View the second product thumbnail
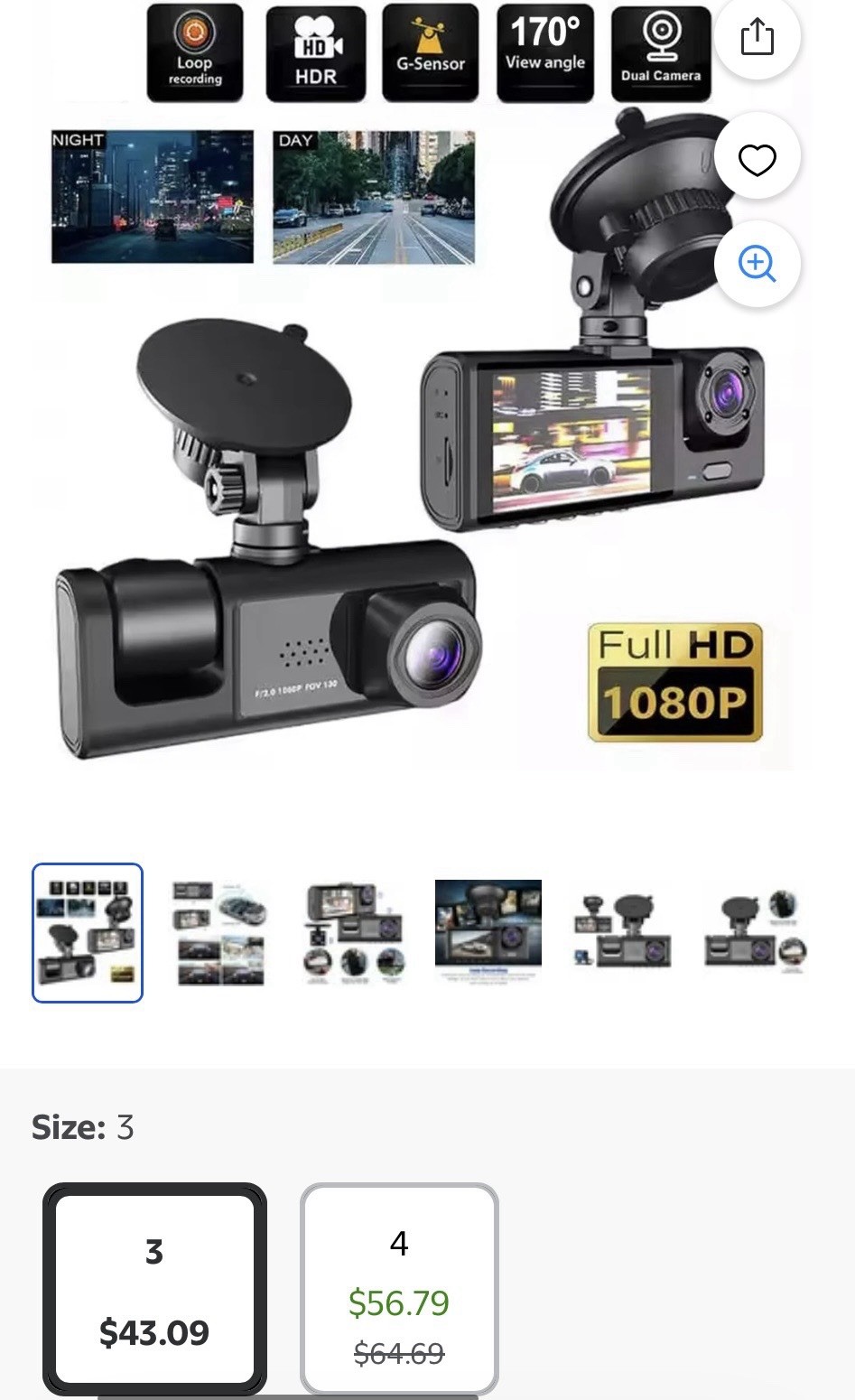This screenshot has width=855, height=1400. (219, 933)
